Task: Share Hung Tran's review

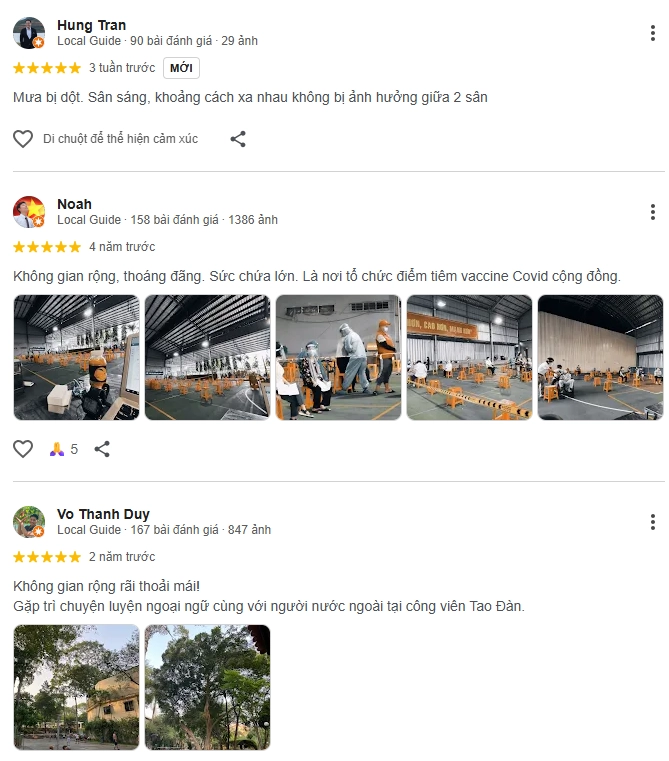Action: click(x=238, y=139)
